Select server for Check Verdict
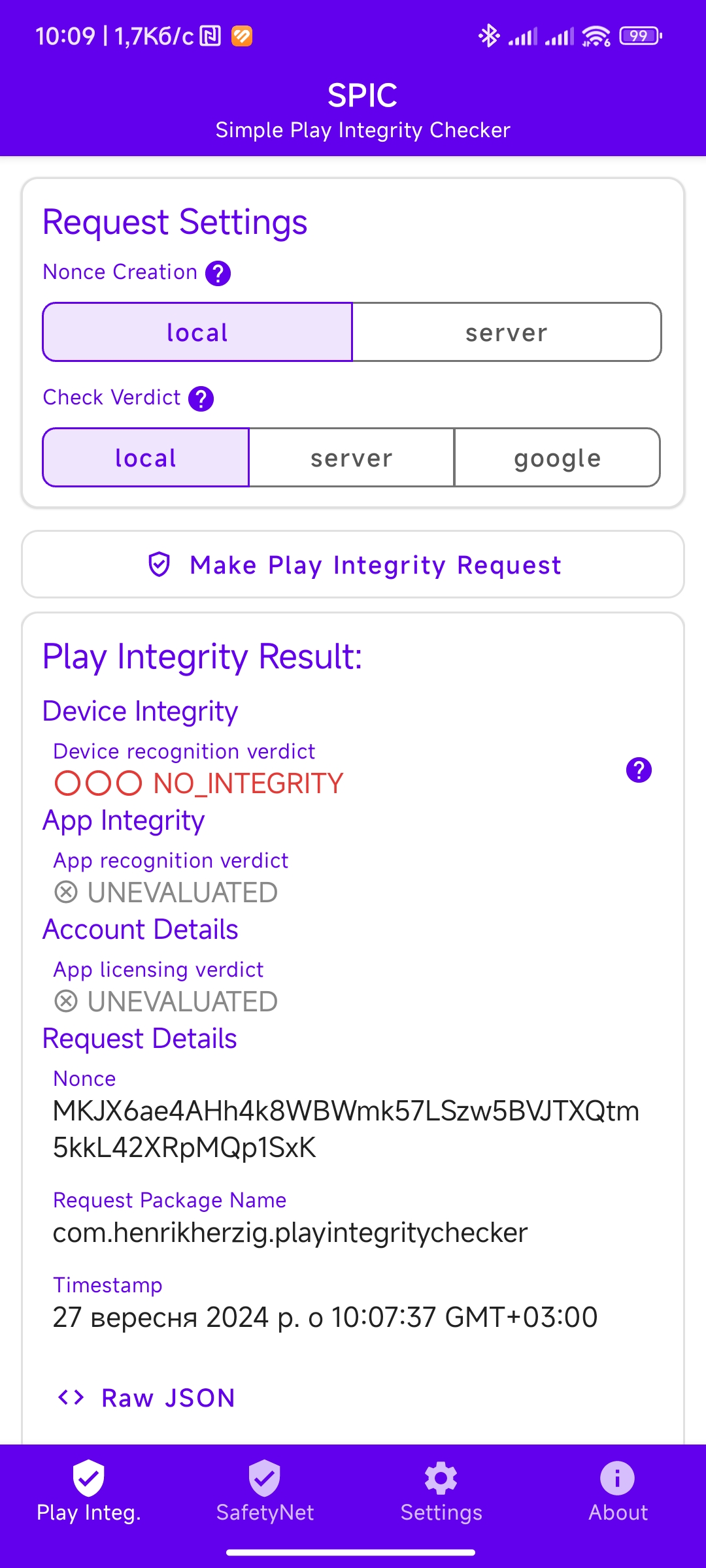The width and height of the screenshot is (706, 1568). click(352, 457)
